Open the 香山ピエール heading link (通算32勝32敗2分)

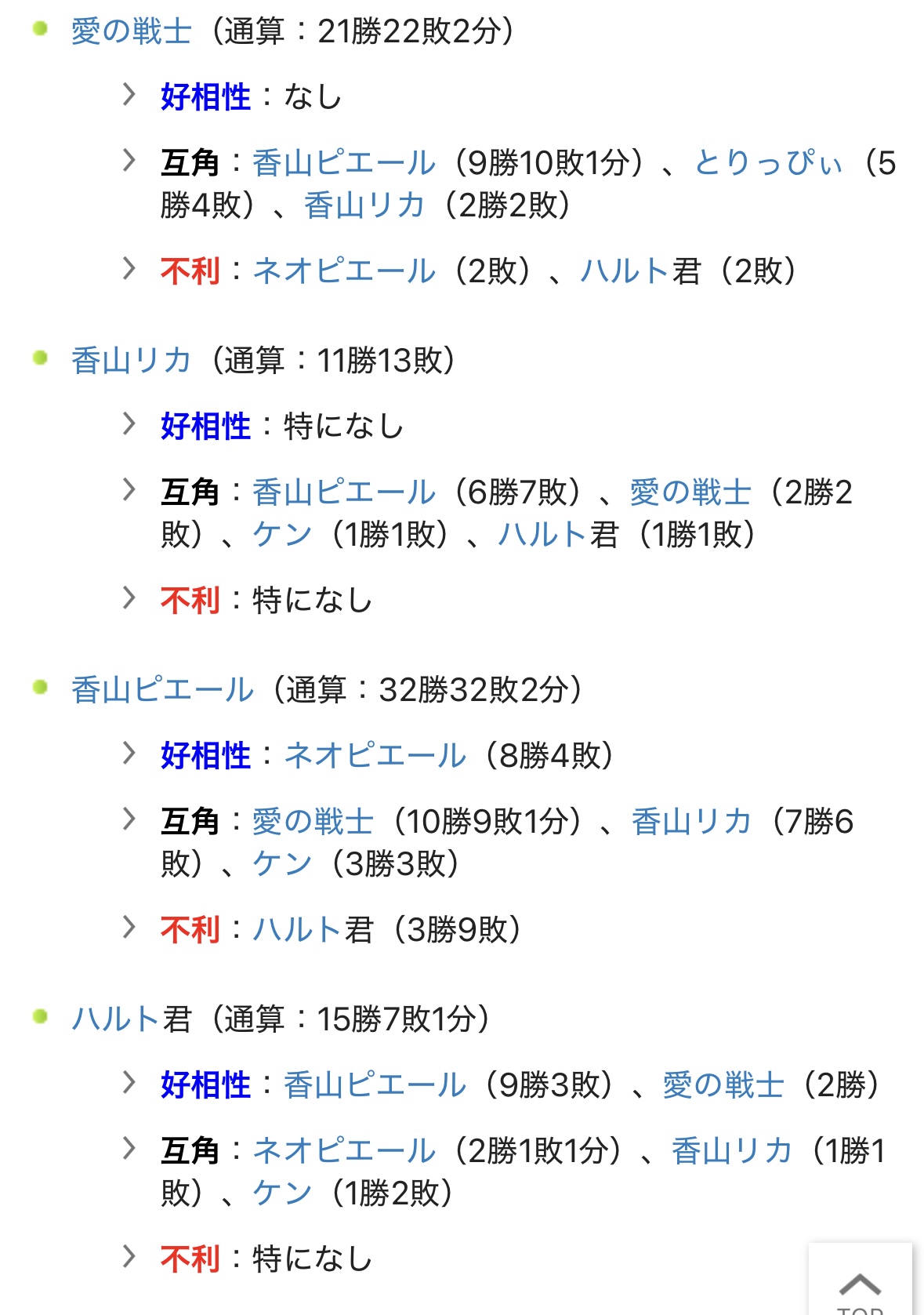(x=162, y=690)
